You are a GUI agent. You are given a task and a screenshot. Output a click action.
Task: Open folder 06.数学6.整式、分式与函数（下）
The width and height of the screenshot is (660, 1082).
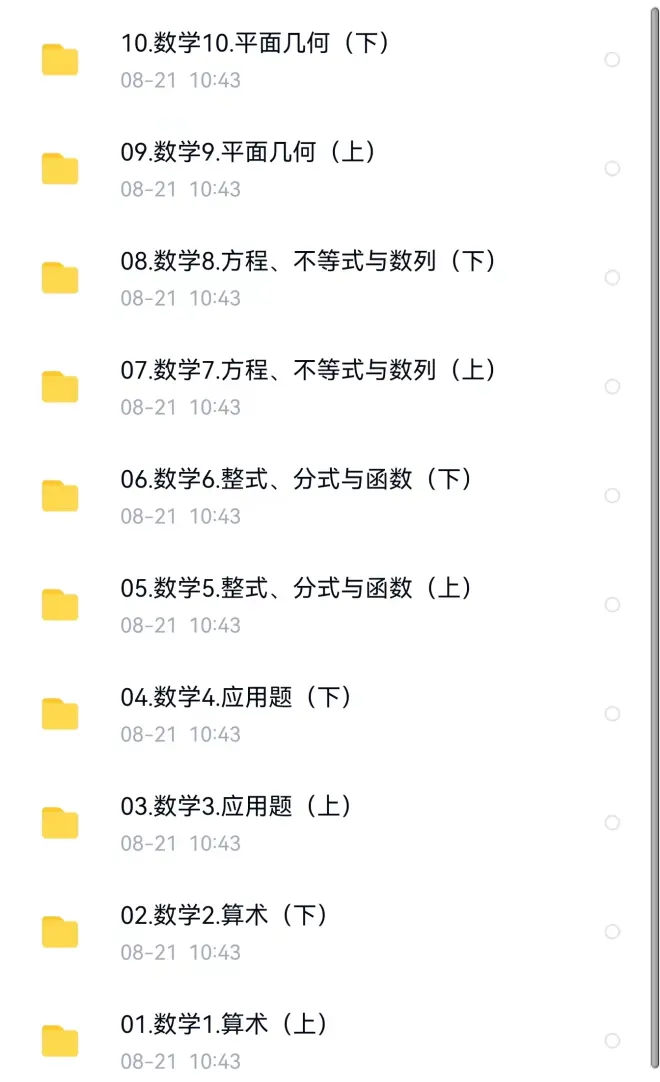click(x=297, y=479)
